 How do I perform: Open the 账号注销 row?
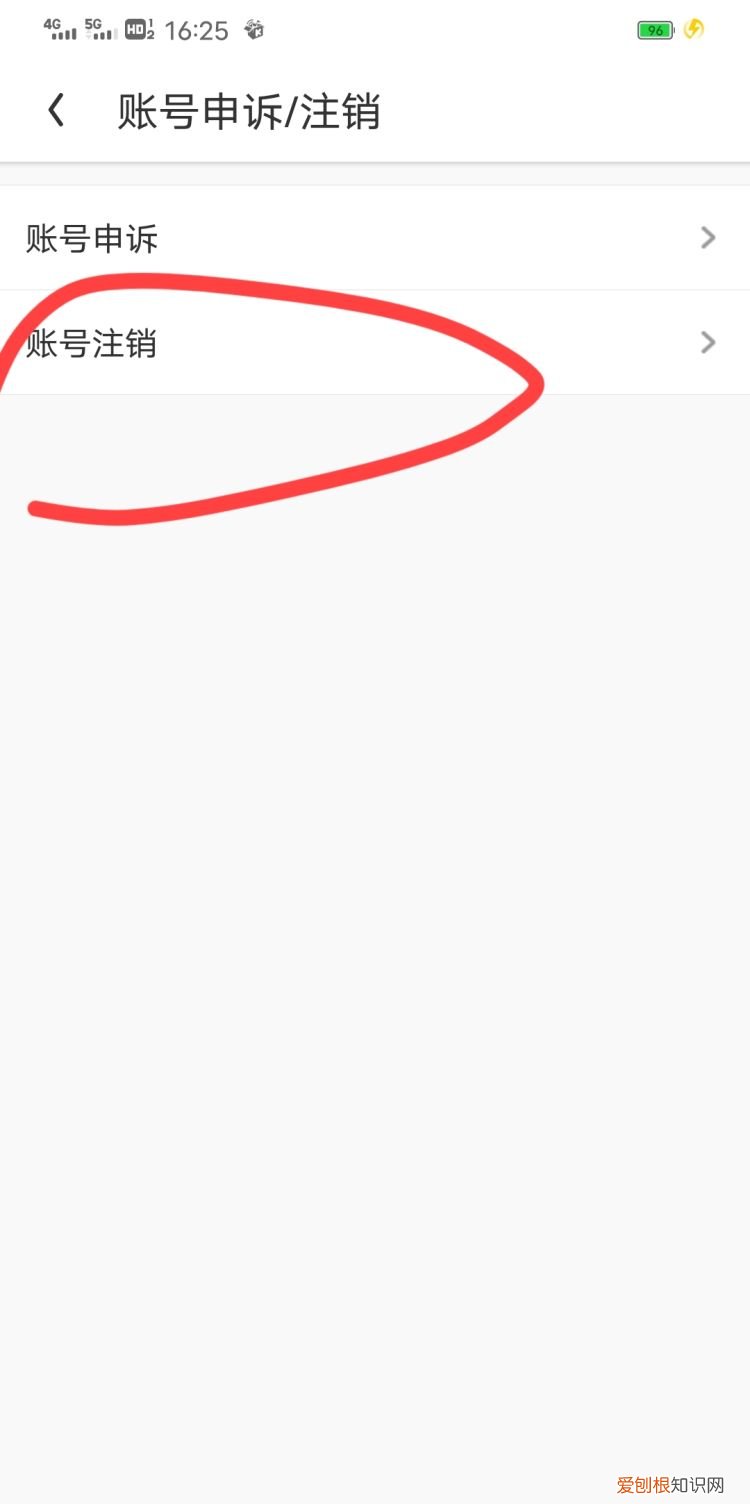pyautogui.click(x=374, y=343)
